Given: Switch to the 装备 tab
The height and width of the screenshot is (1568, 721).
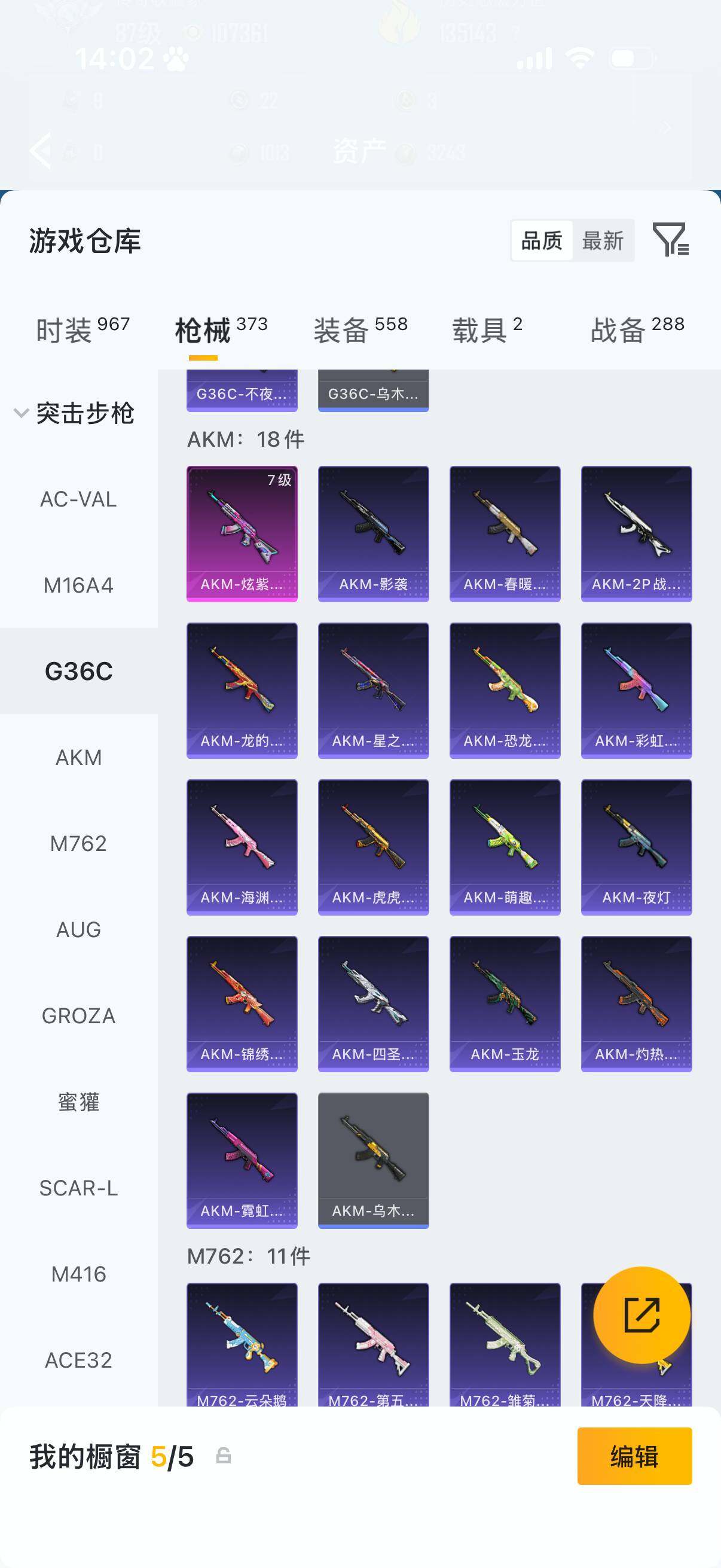Looking at the screenshot, I should [x=360, y=330].
